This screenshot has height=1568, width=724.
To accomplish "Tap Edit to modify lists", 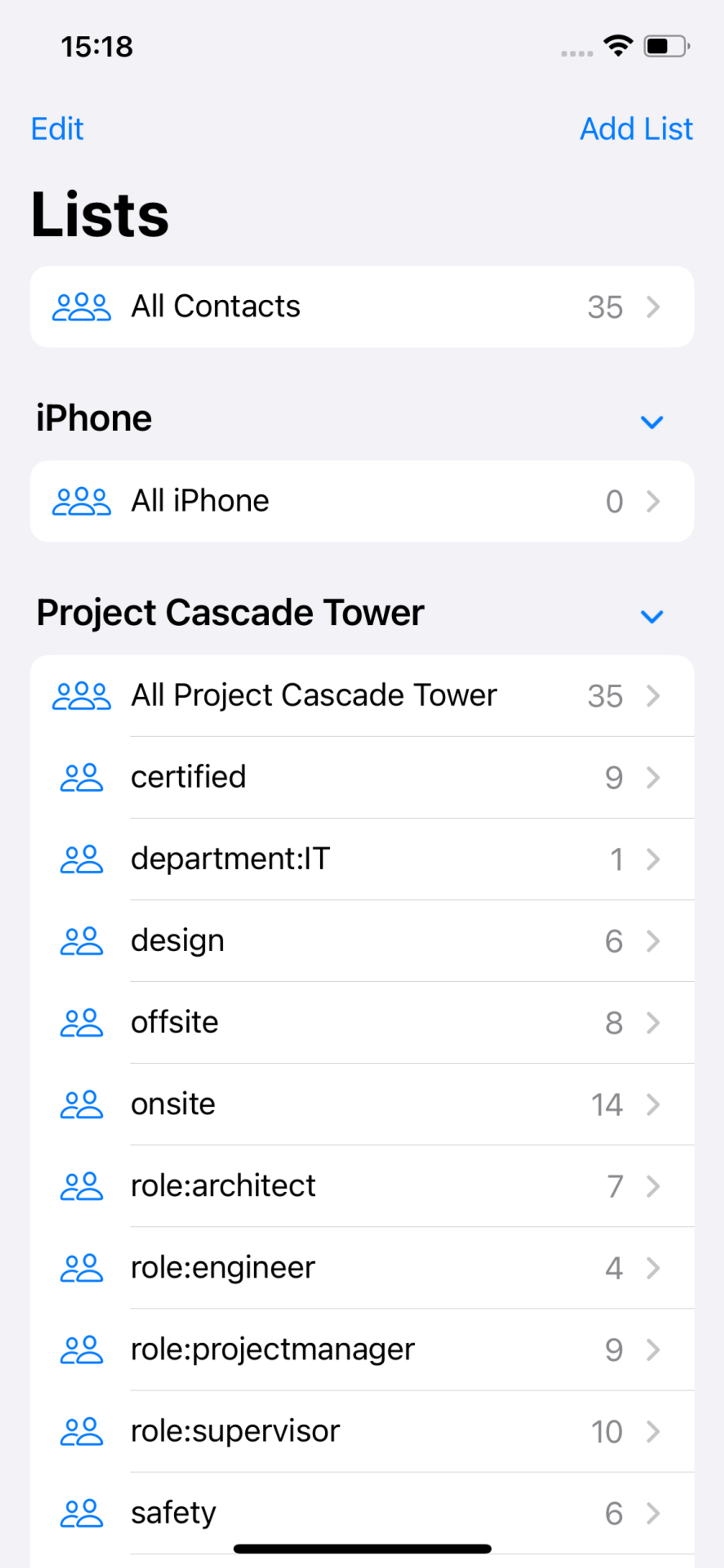I will (x=57, y=129).
